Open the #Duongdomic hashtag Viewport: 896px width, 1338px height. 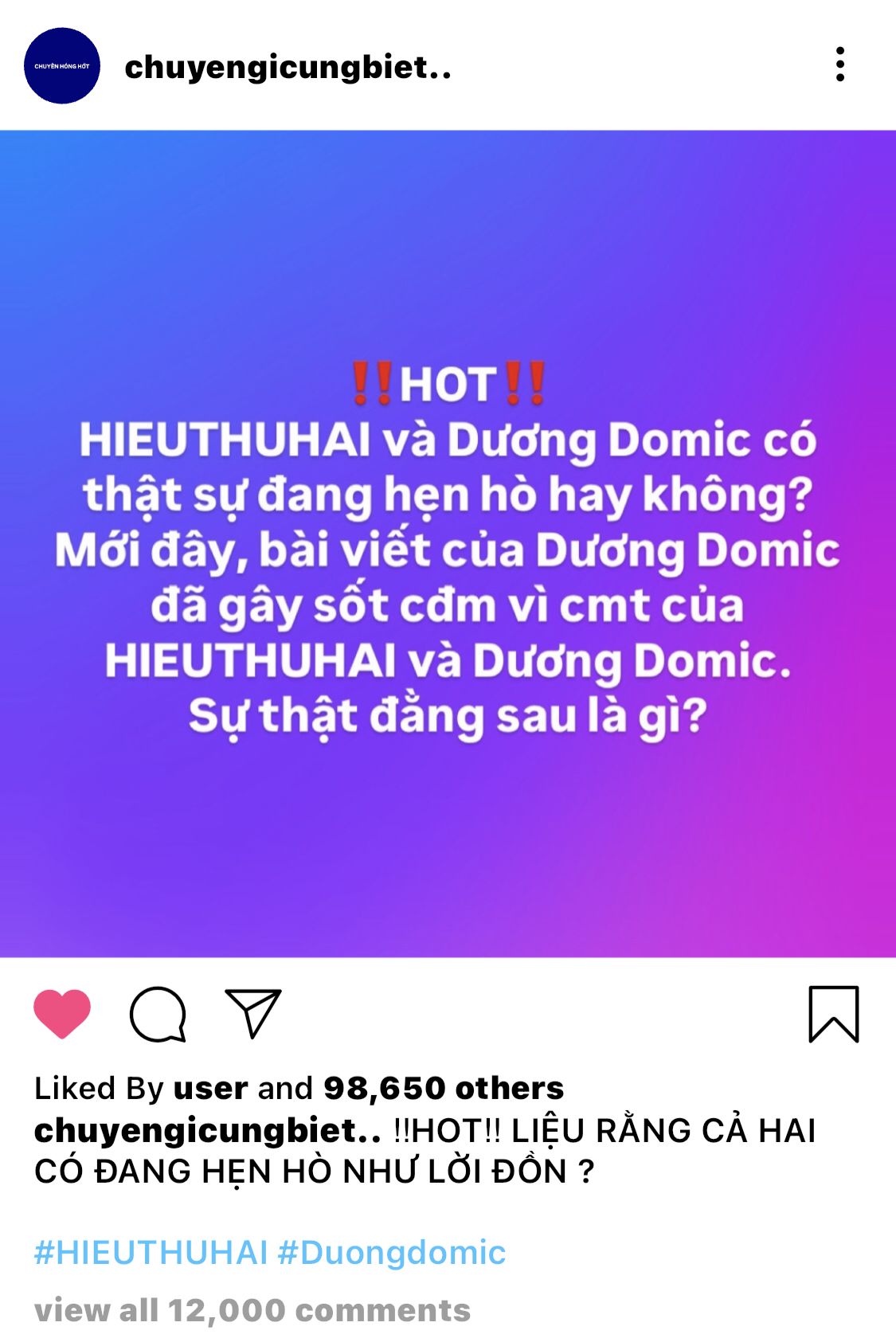coord(392,1253)
